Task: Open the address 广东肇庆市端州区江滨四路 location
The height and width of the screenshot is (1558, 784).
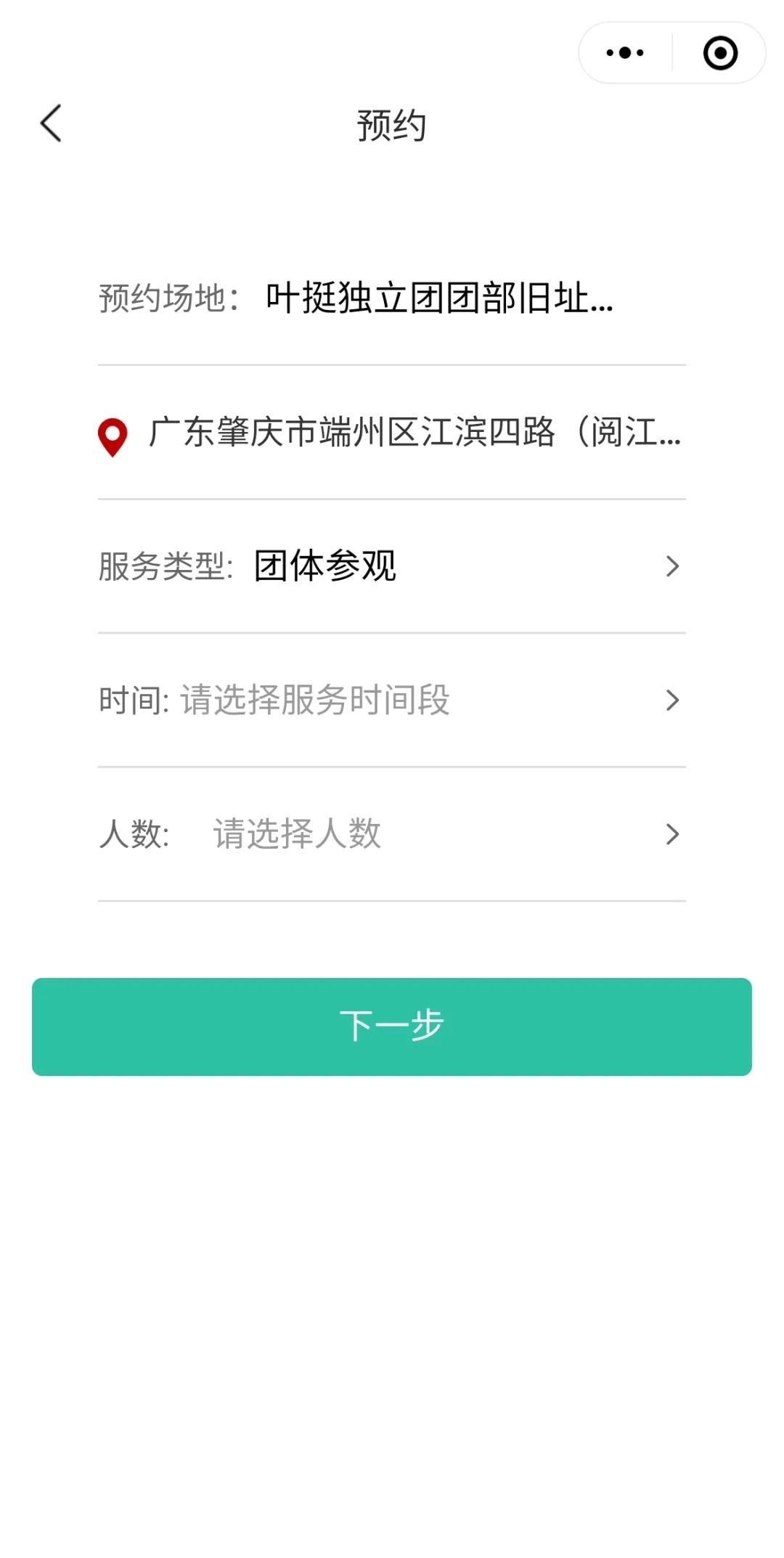Action: (392, 433)
